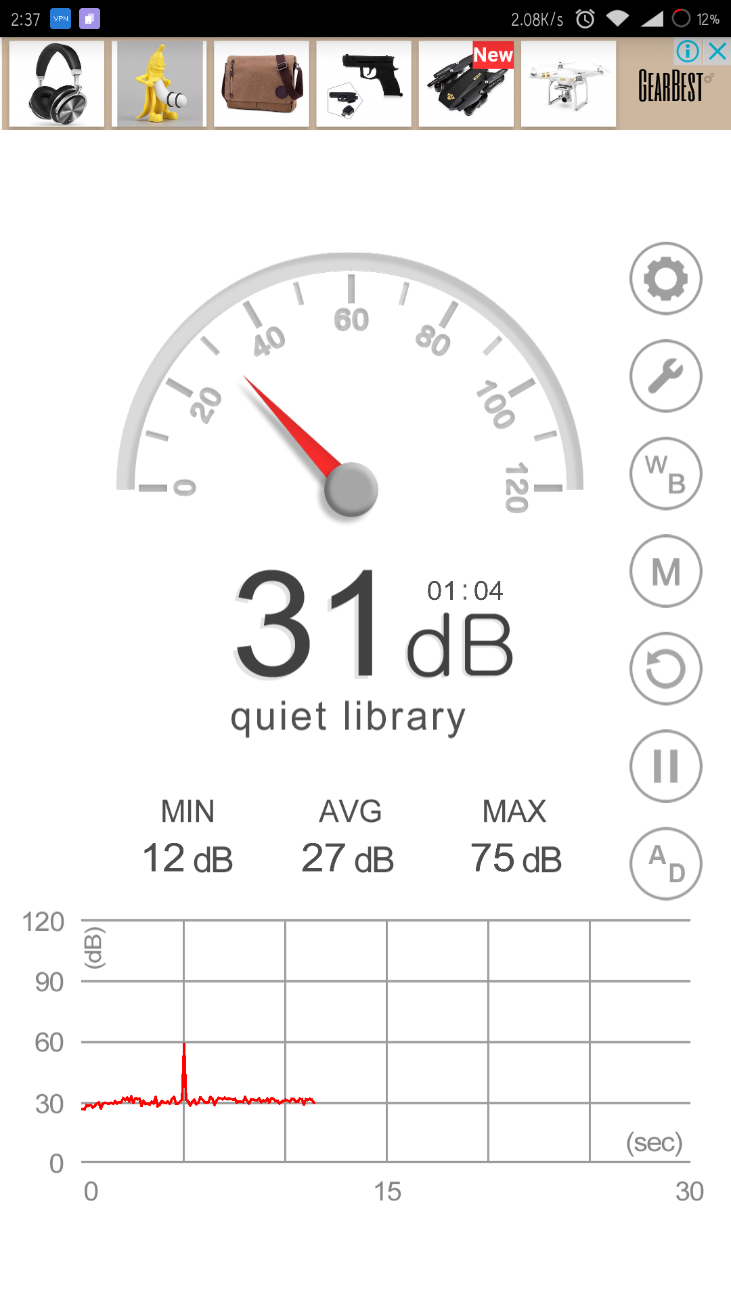Close the GearBest ad banner

pyautogui.click(x=716, y=51)
